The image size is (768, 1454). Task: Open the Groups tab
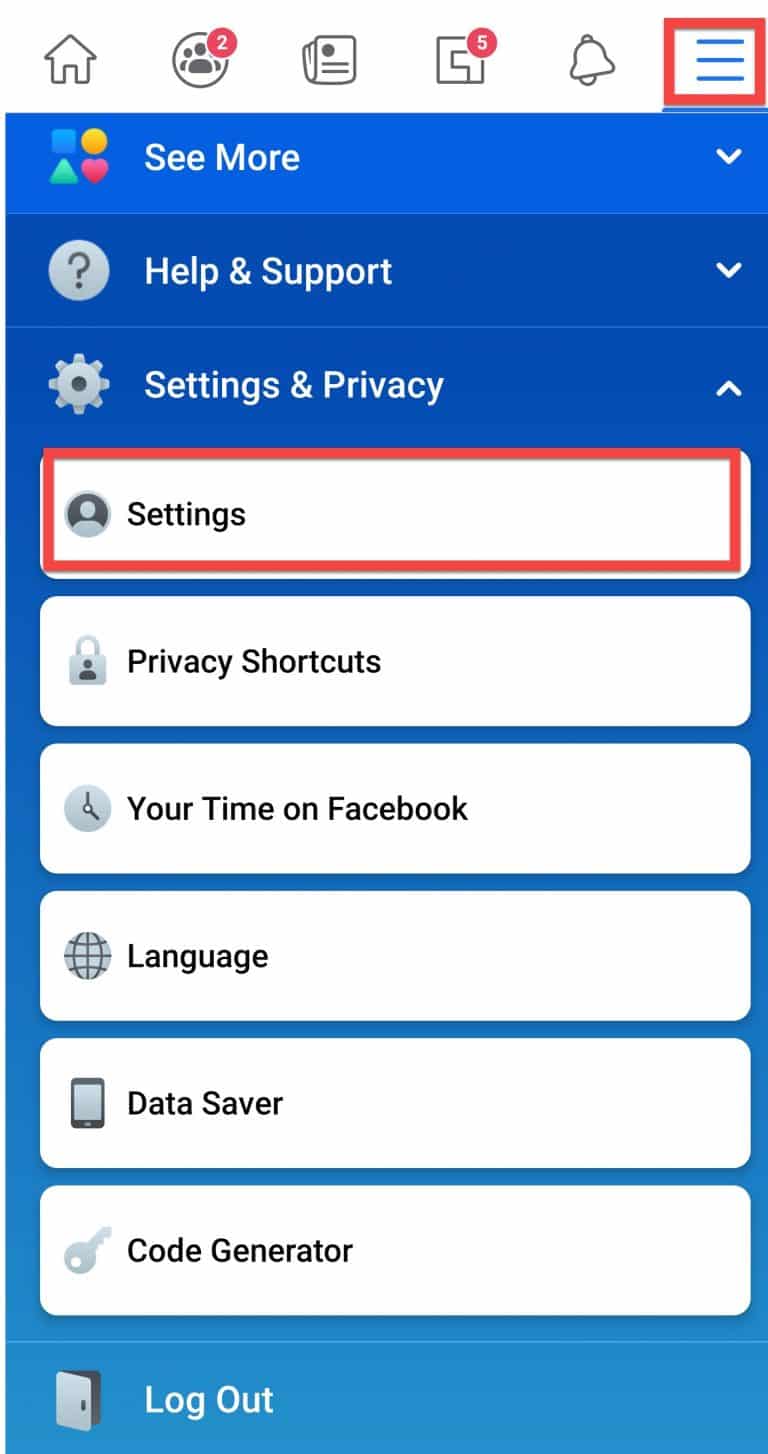coord(203,58)
